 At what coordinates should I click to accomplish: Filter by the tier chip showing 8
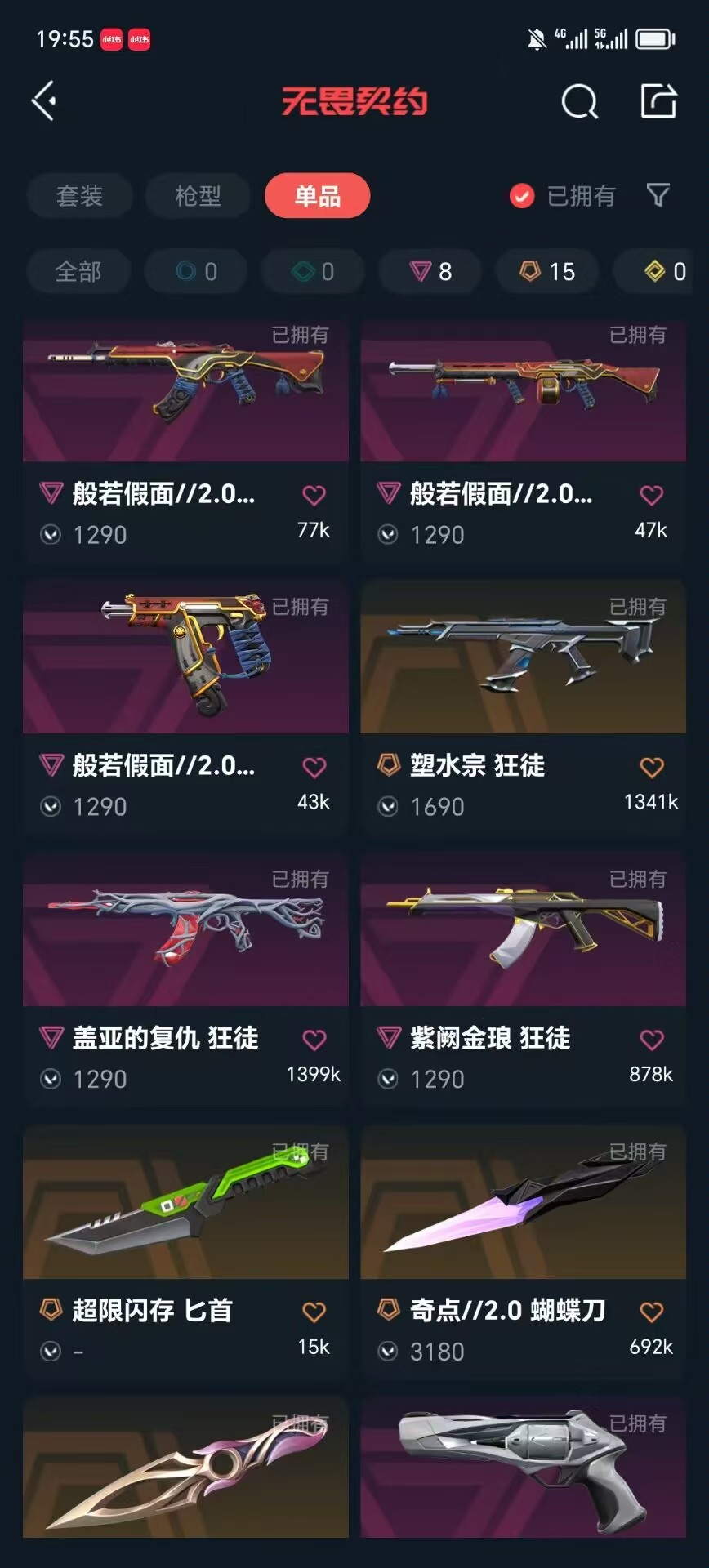[x=430, y=271]
